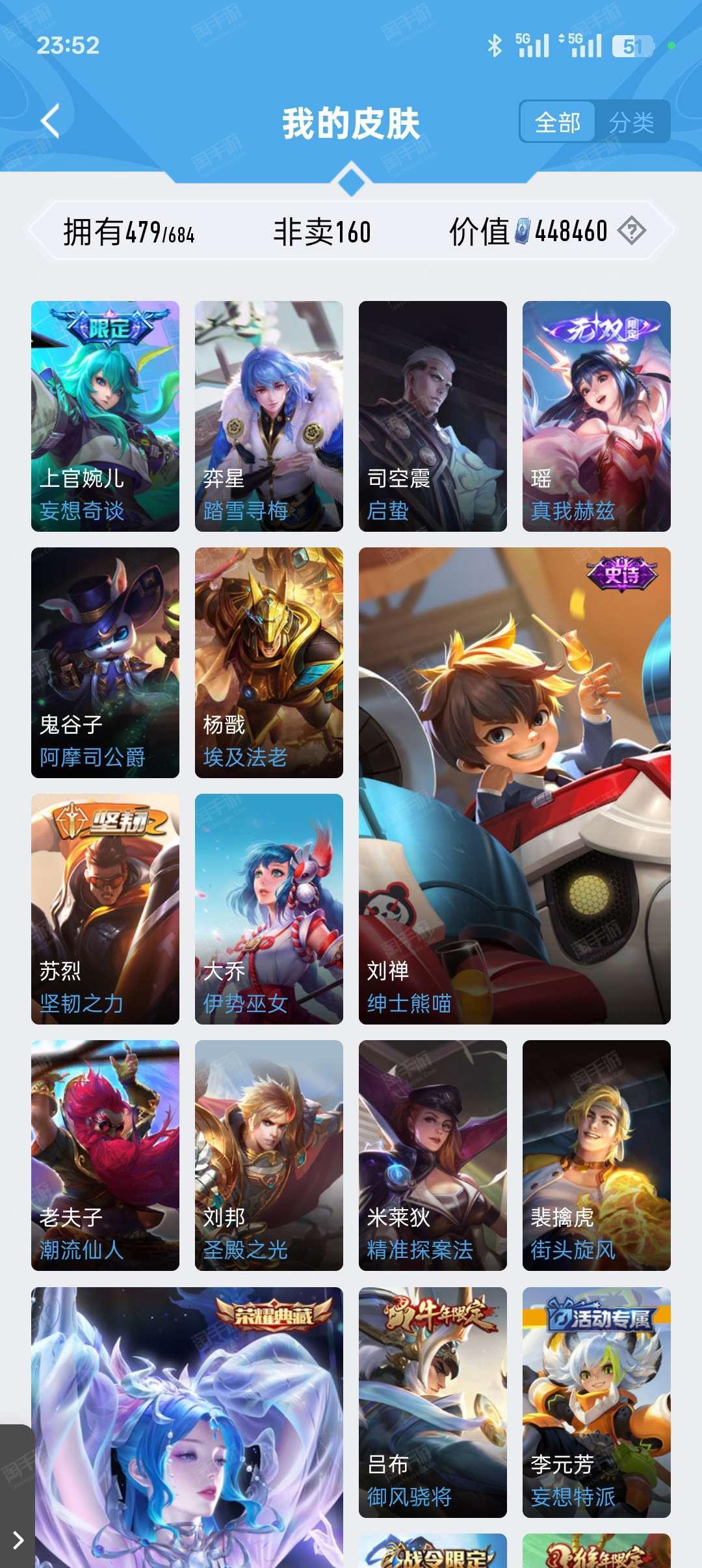Select the 全部 tab
The image size is (702, 1568).
click(558, 122)
